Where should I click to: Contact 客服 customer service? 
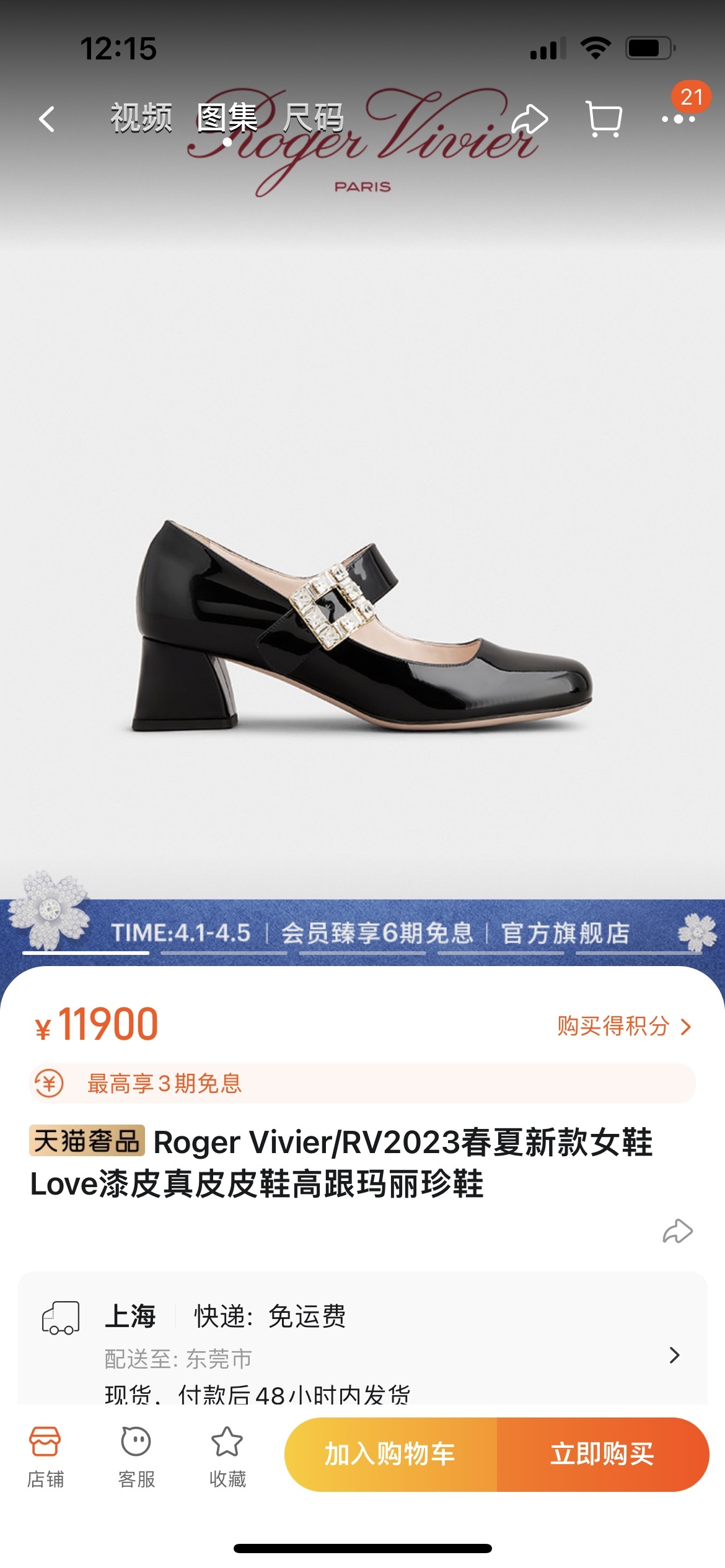click(136, 1457)
